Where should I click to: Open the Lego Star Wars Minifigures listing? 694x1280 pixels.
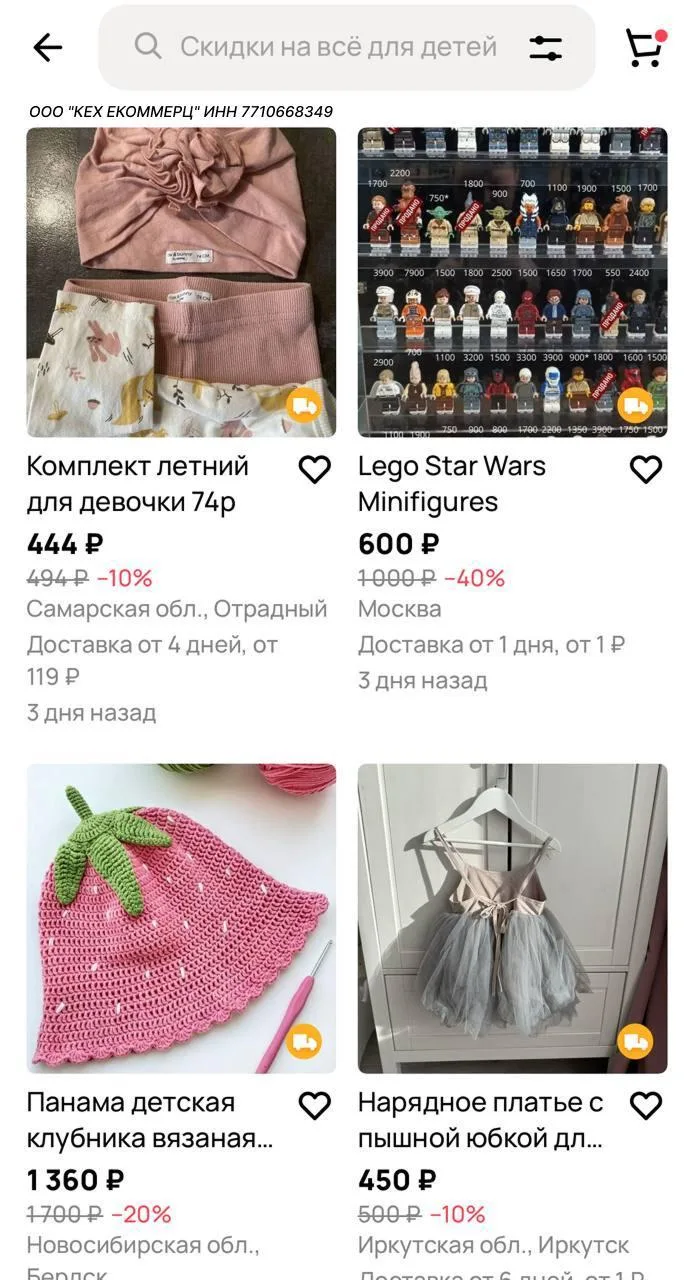click(512, 282)
